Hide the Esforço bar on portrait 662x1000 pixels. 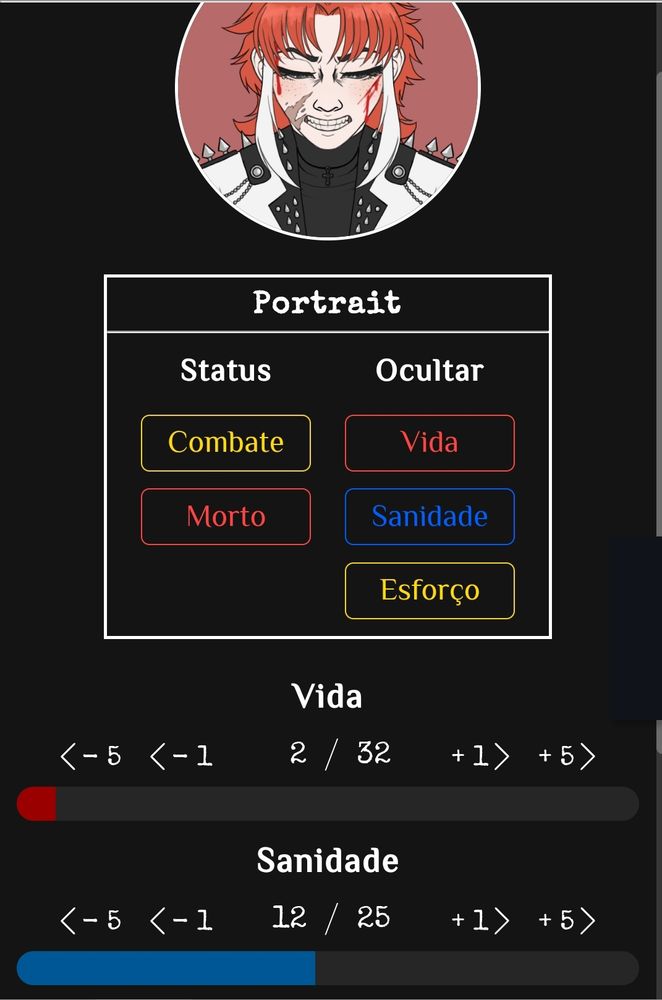(x=430, y=591)
